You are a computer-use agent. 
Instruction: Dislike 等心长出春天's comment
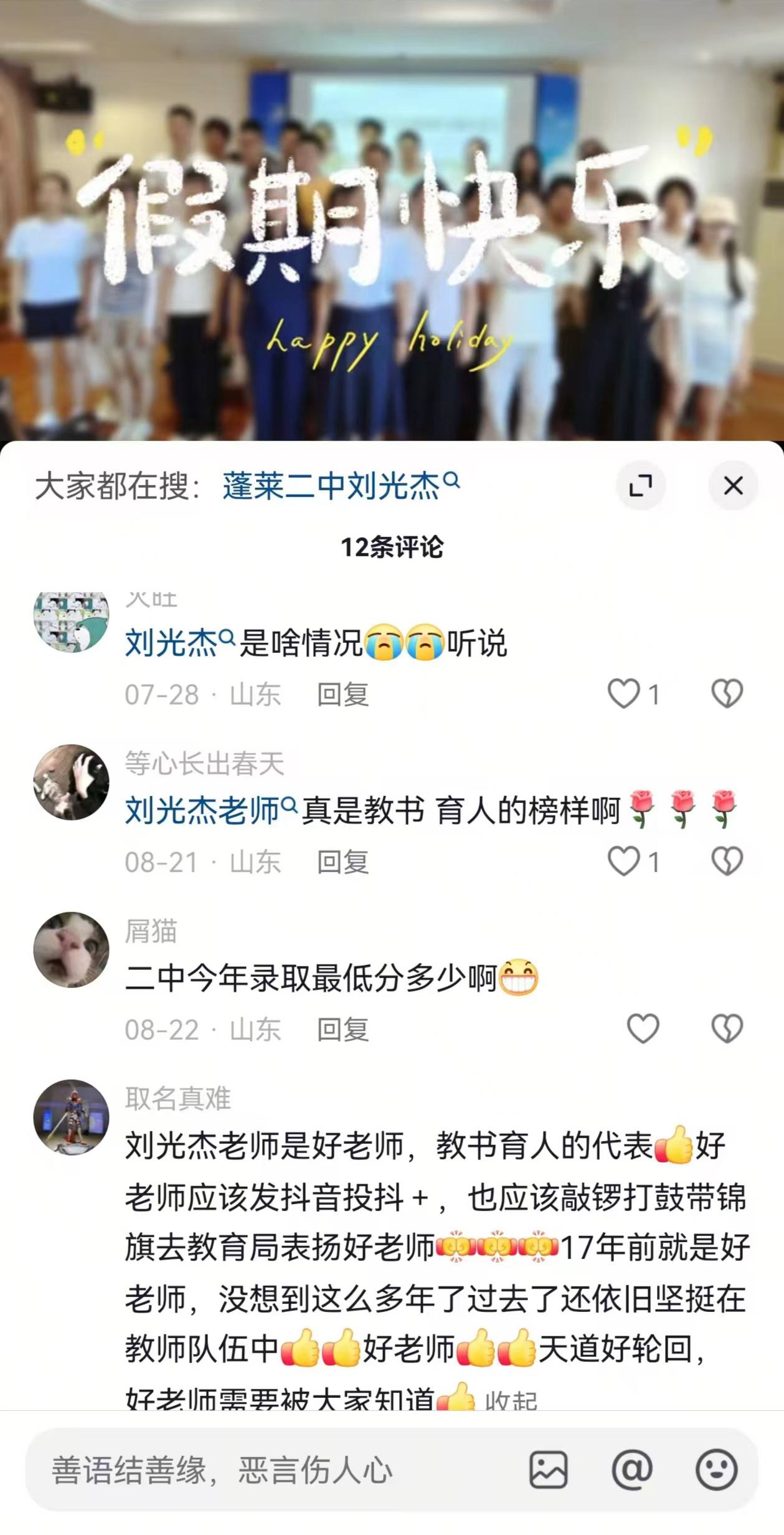click(x=727, y=862)
